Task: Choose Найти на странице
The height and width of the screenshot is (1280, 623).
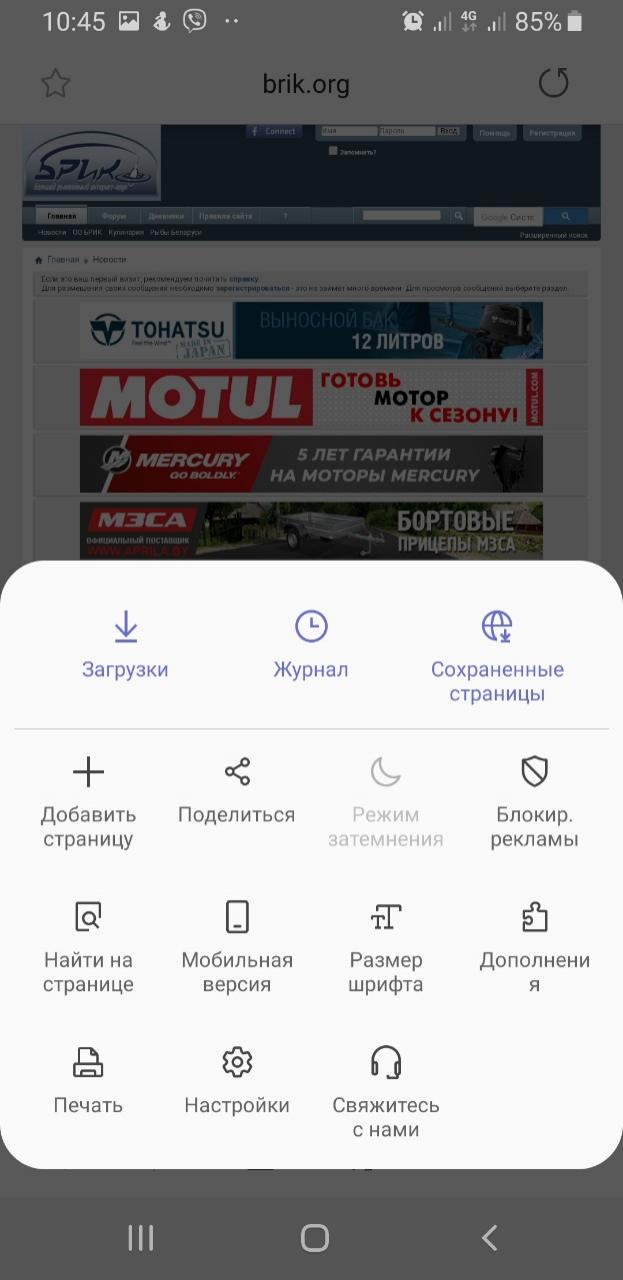Action: [x=88, y=946]
